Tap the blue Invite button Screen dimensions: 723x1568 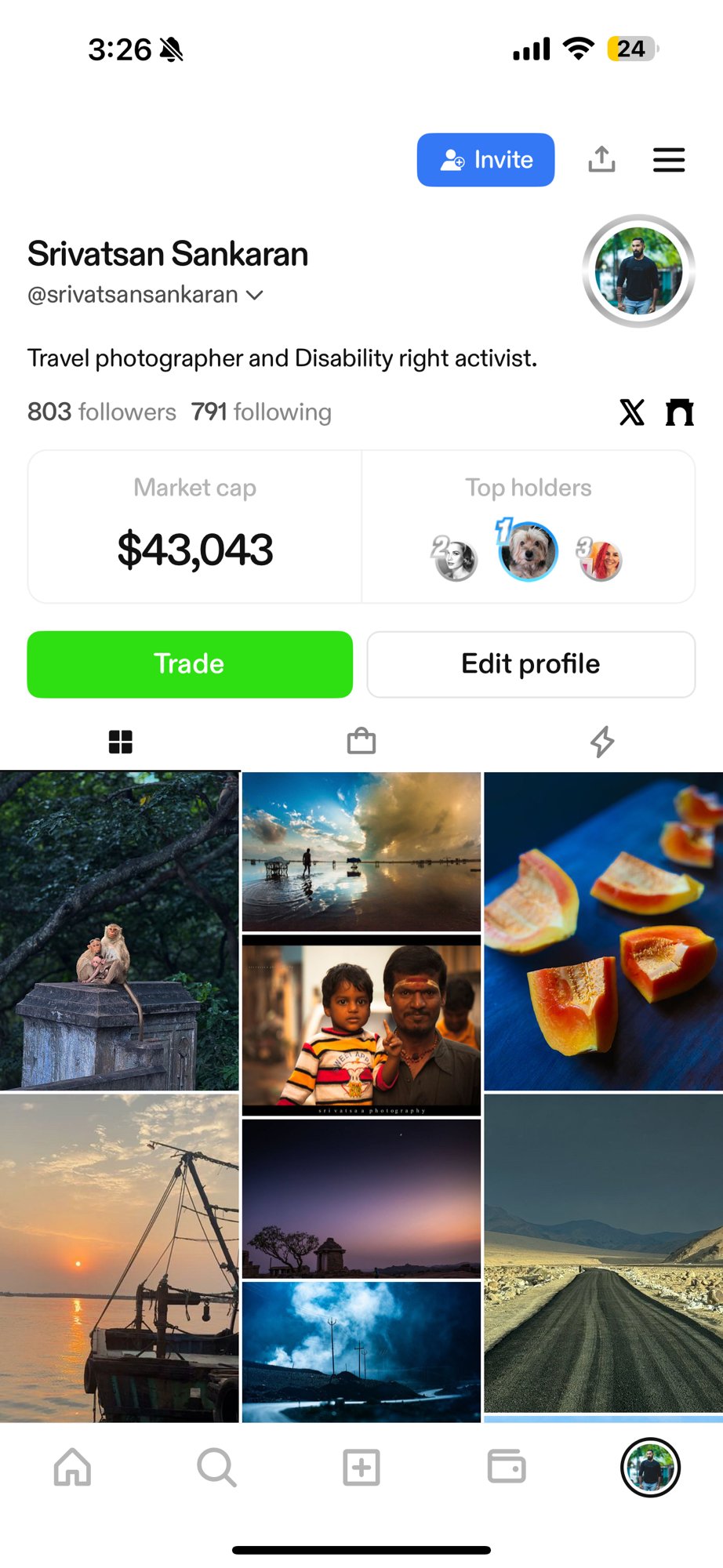485,160
